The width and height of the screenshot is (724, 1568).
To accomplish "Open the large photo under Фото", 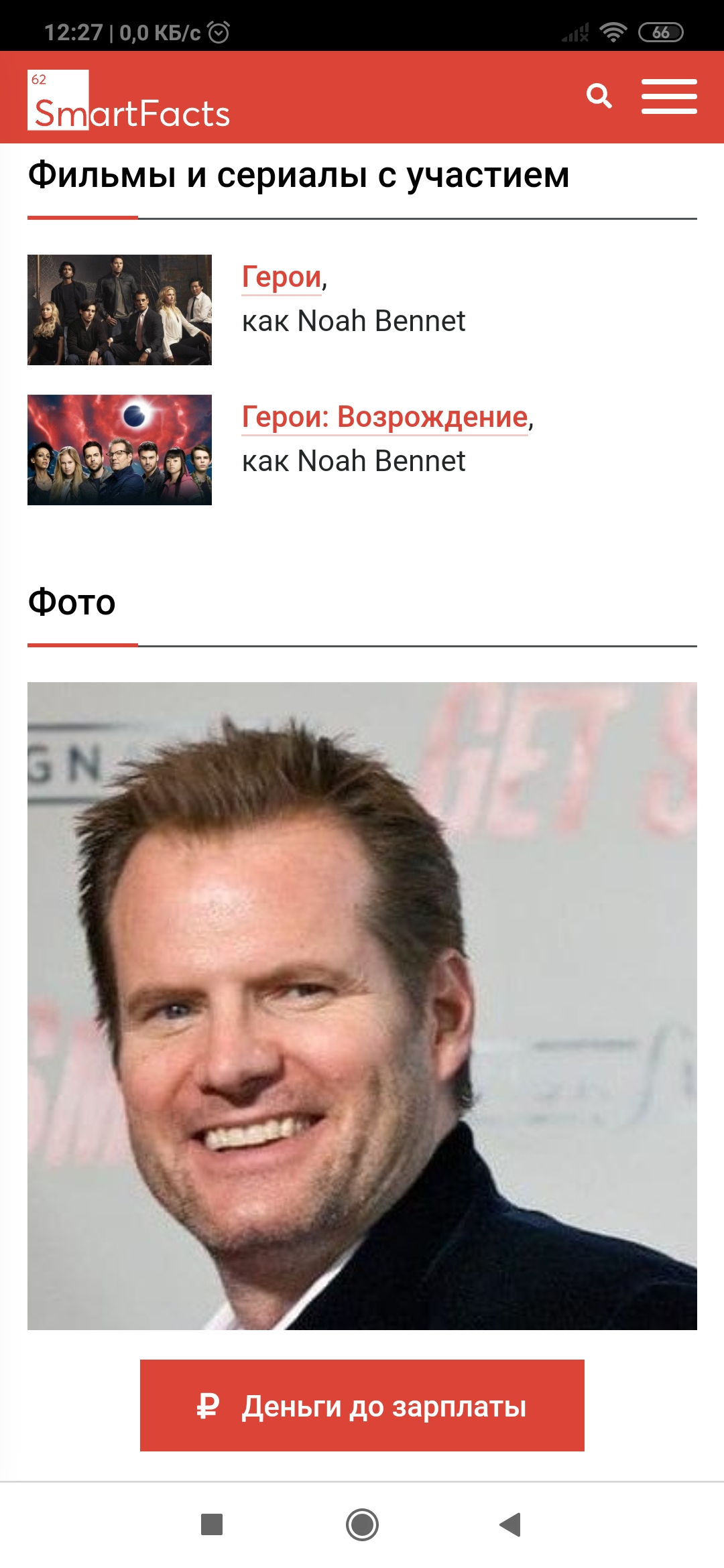I will click(362, 1006).
